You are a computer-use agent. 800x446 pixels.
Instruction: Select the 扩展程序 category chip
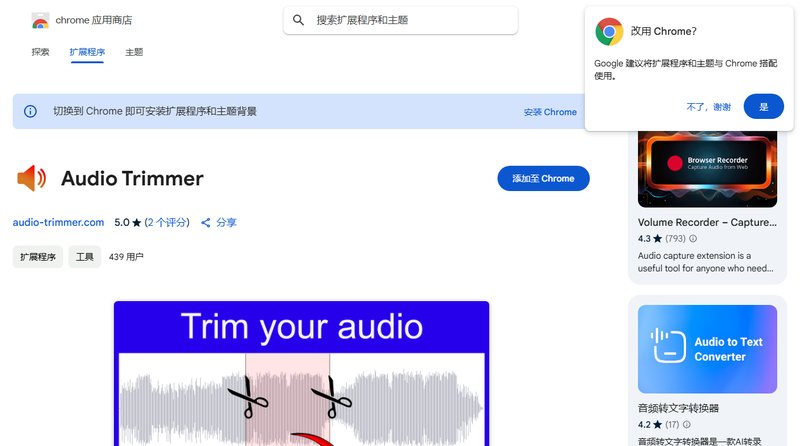click(x=38, y=257)
